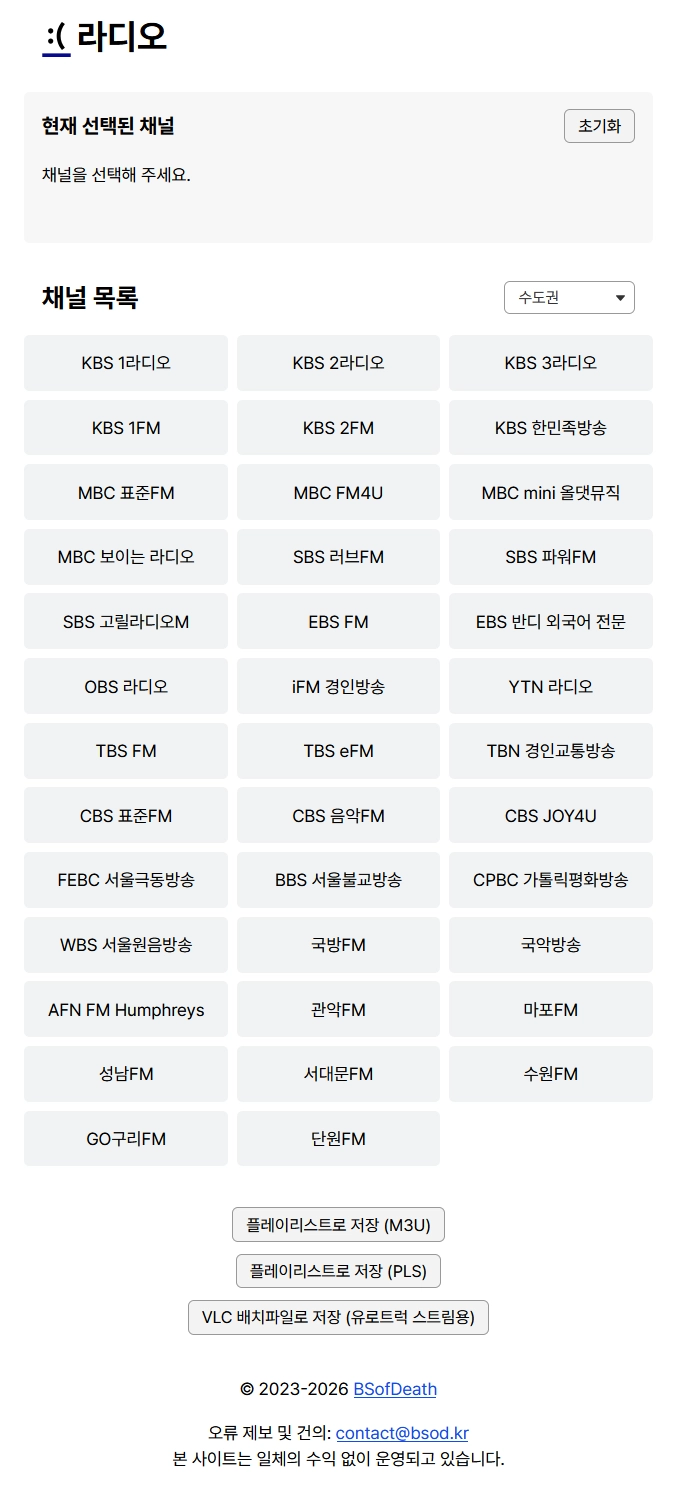Screen dimensions: 673x1485
Task: Tap the 초기화 reset button
Action: coord(599,126)
